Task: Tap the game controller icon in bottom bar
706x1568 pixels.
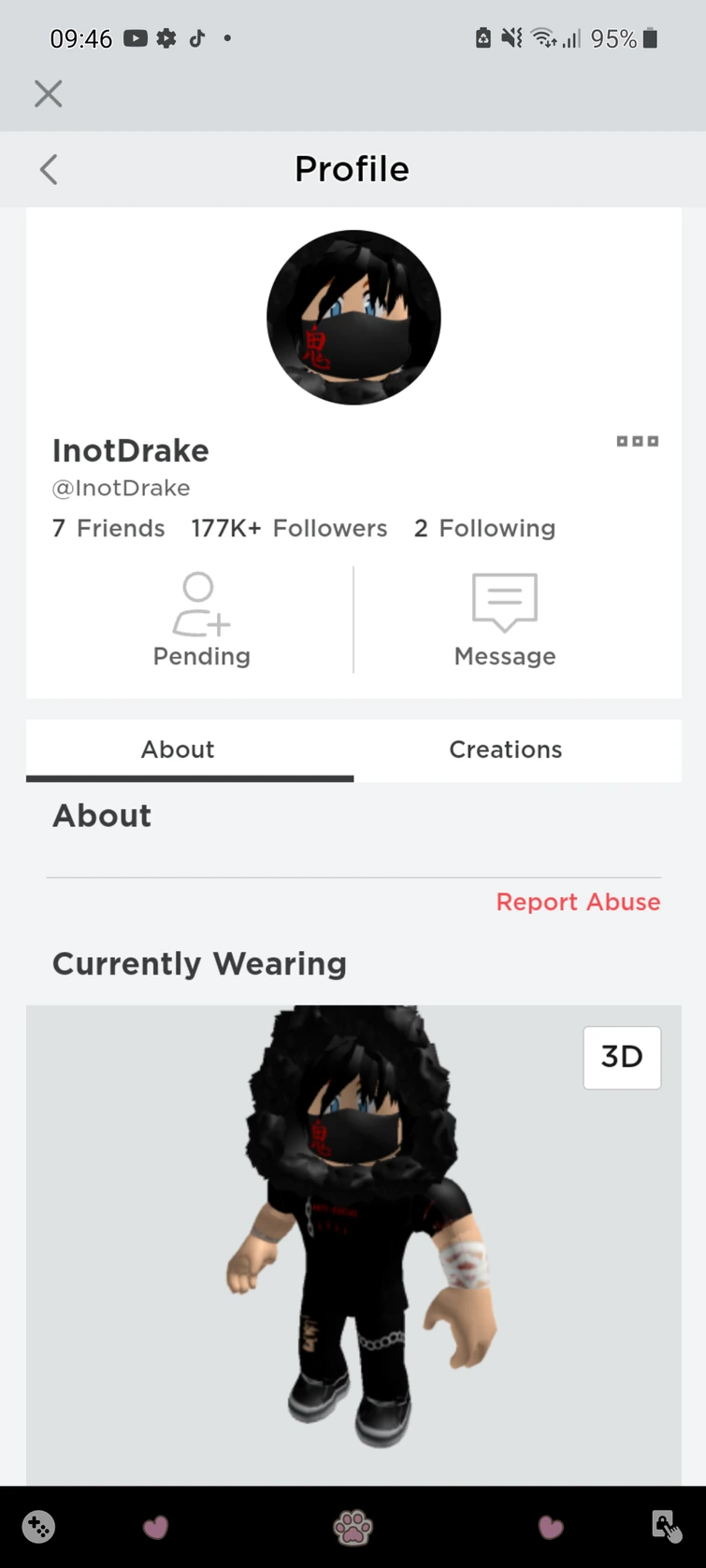Action: point(37,1526)
